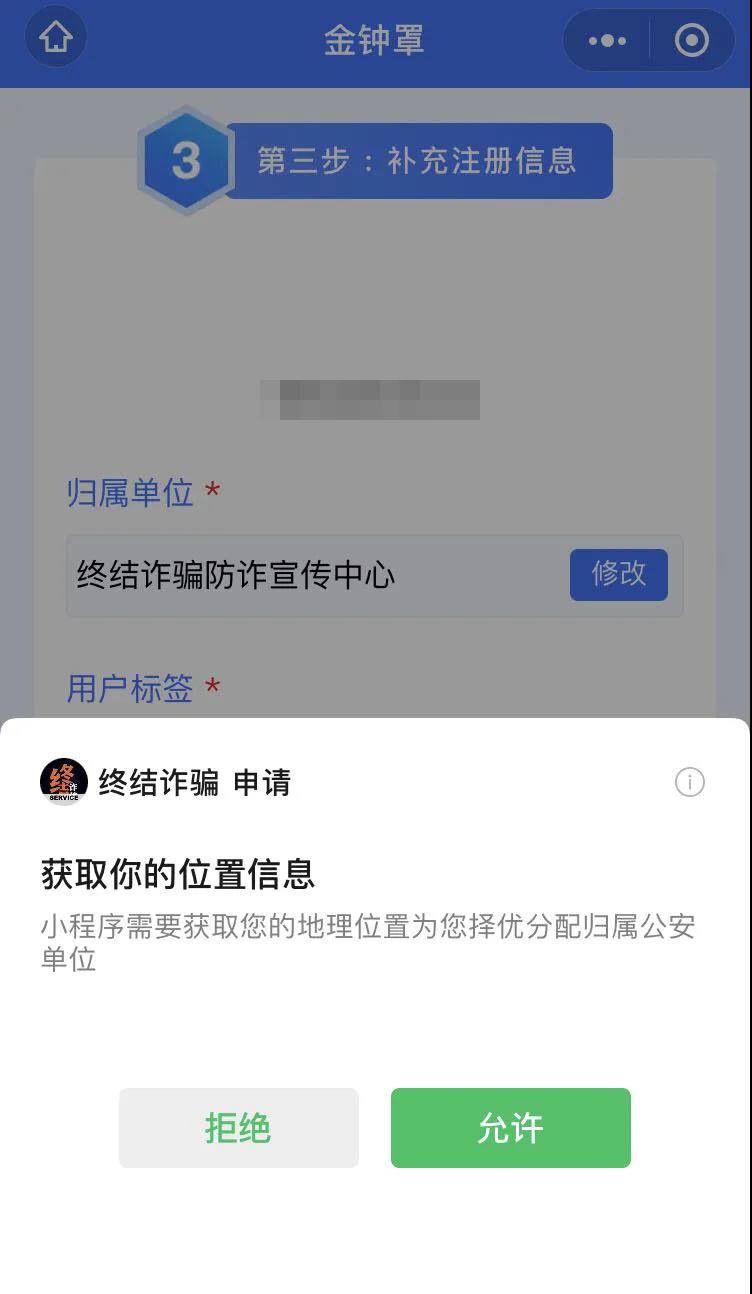The height and width of the screenshot is (1294, 752).
Task: Go to the mini program home
Action: 56,38
